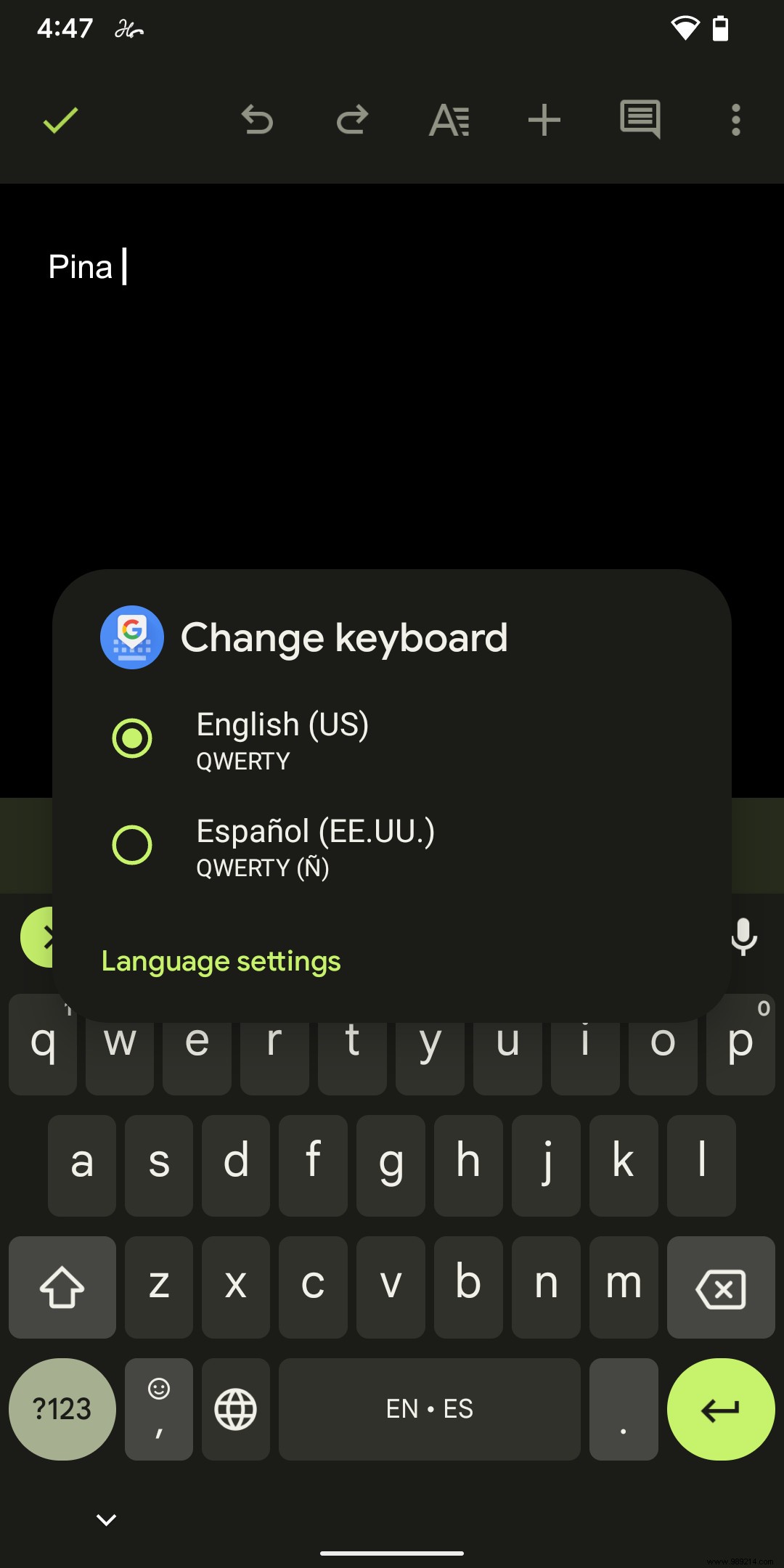Image resolution: width=784 pixels, height=1568 pixels.
Task: Undo the last edit
Action: pyautogui.click(x=256, y=121)
